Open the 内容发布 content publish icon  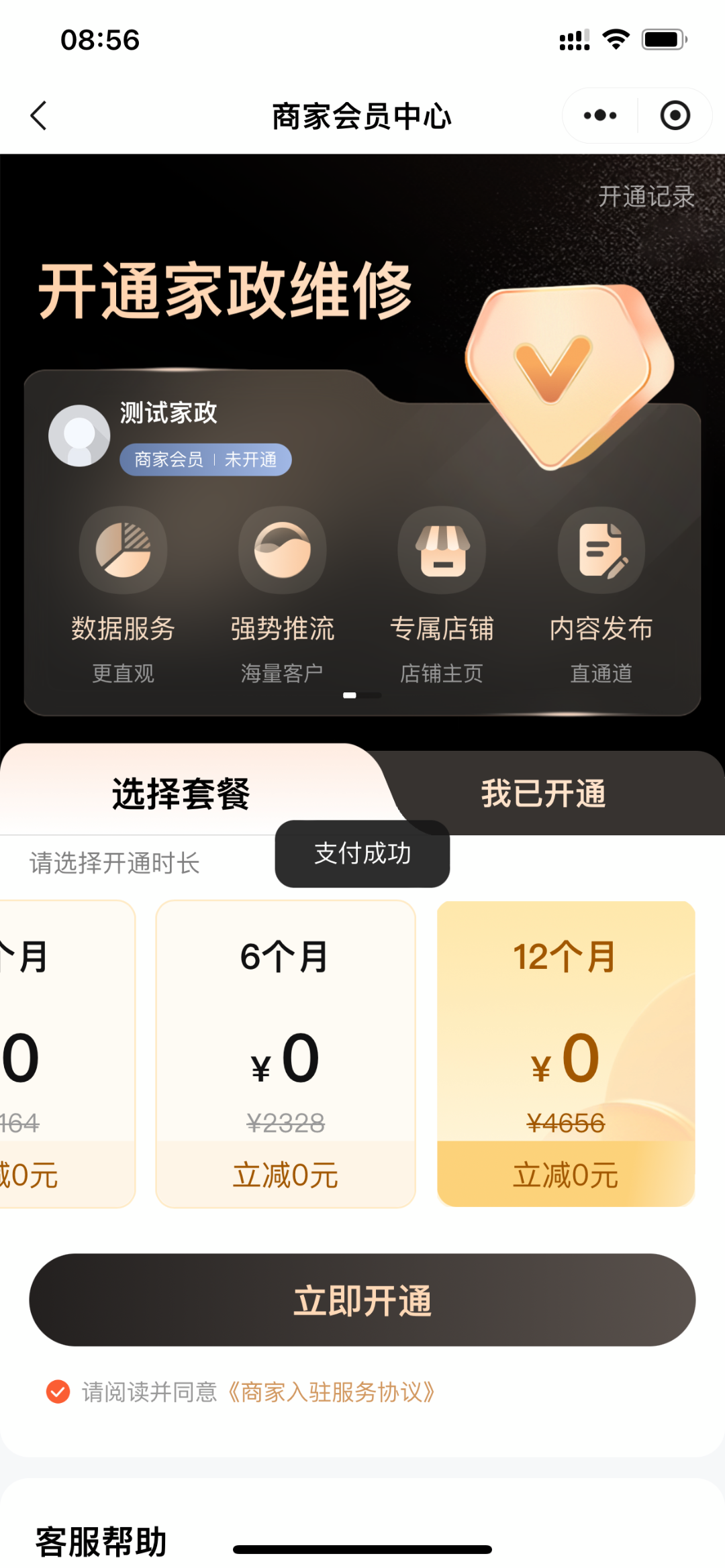tap(601, 550)
